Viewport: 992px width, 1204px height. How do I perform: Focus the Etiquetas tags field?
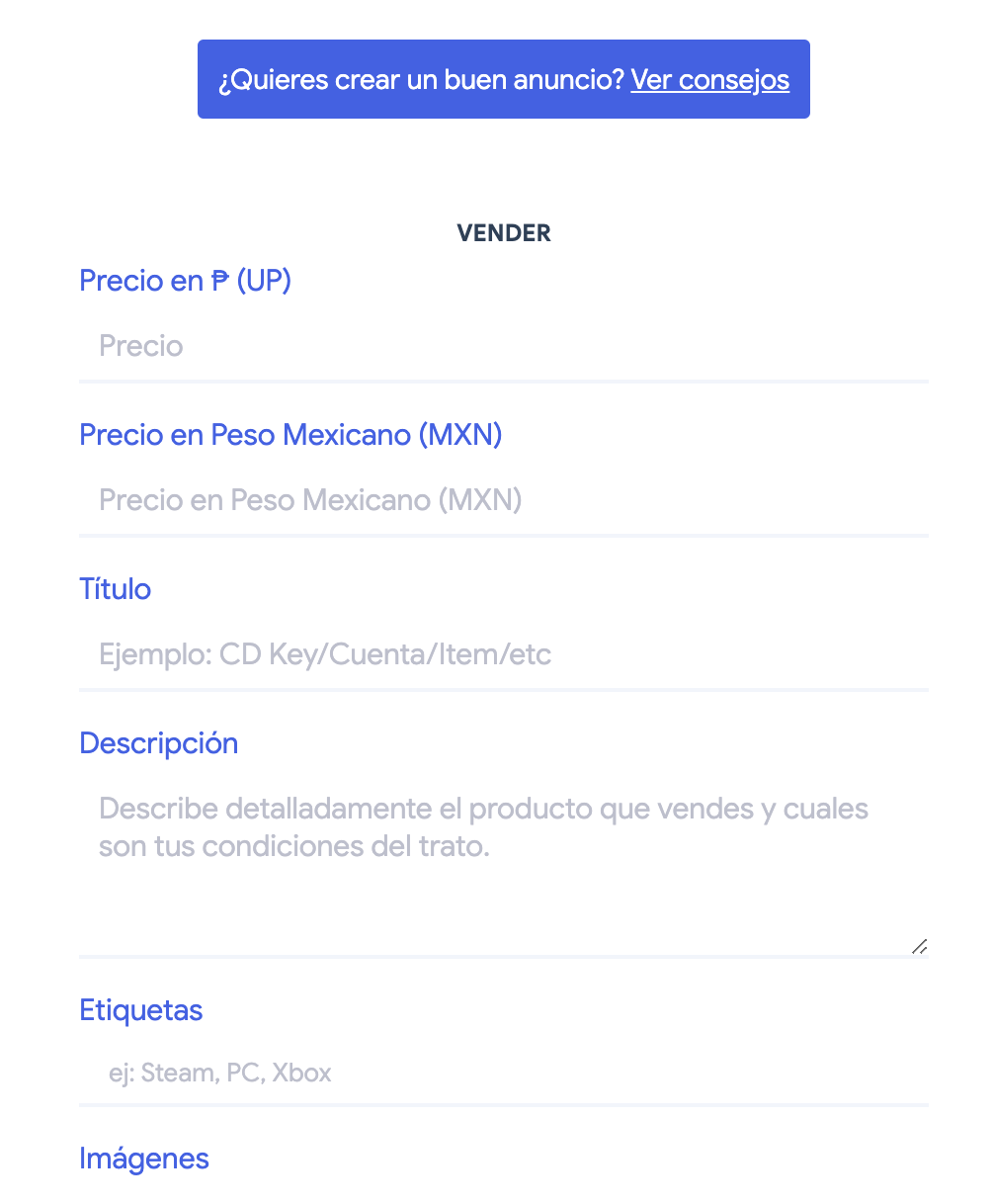click(503, 1074)
